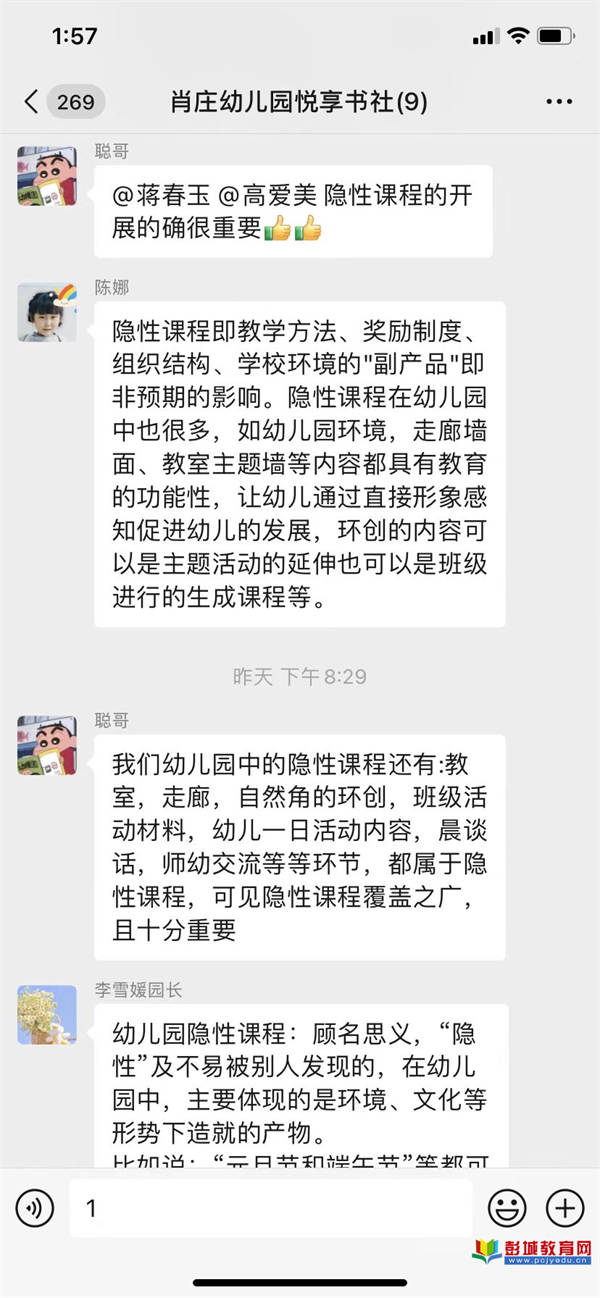Go back to the chat list
The height and width of the screenshot is (1298, 600).
(x=33, y=101)
